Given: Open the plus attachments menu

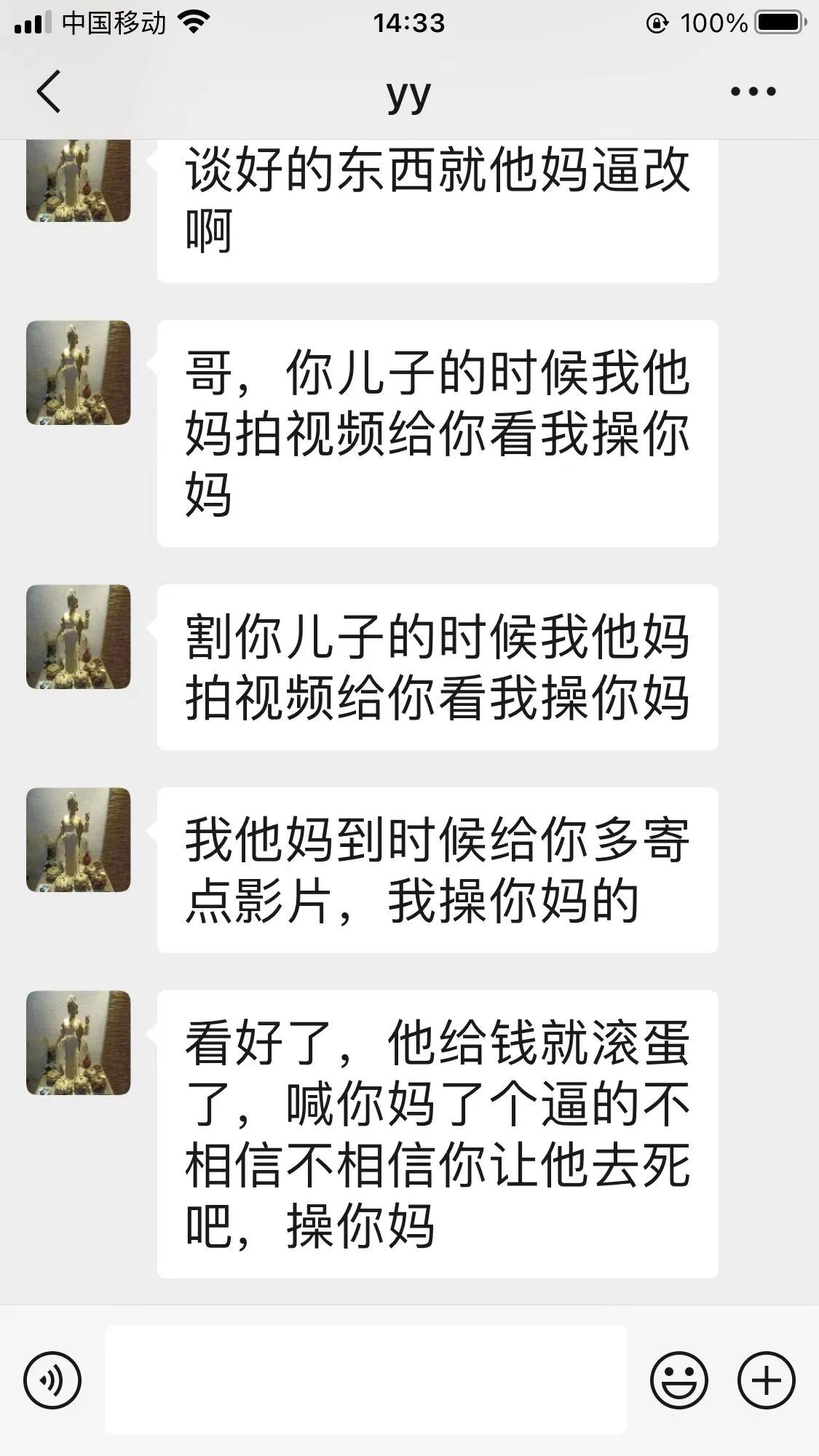Looking at the screenshot, I should (766, 1380).
